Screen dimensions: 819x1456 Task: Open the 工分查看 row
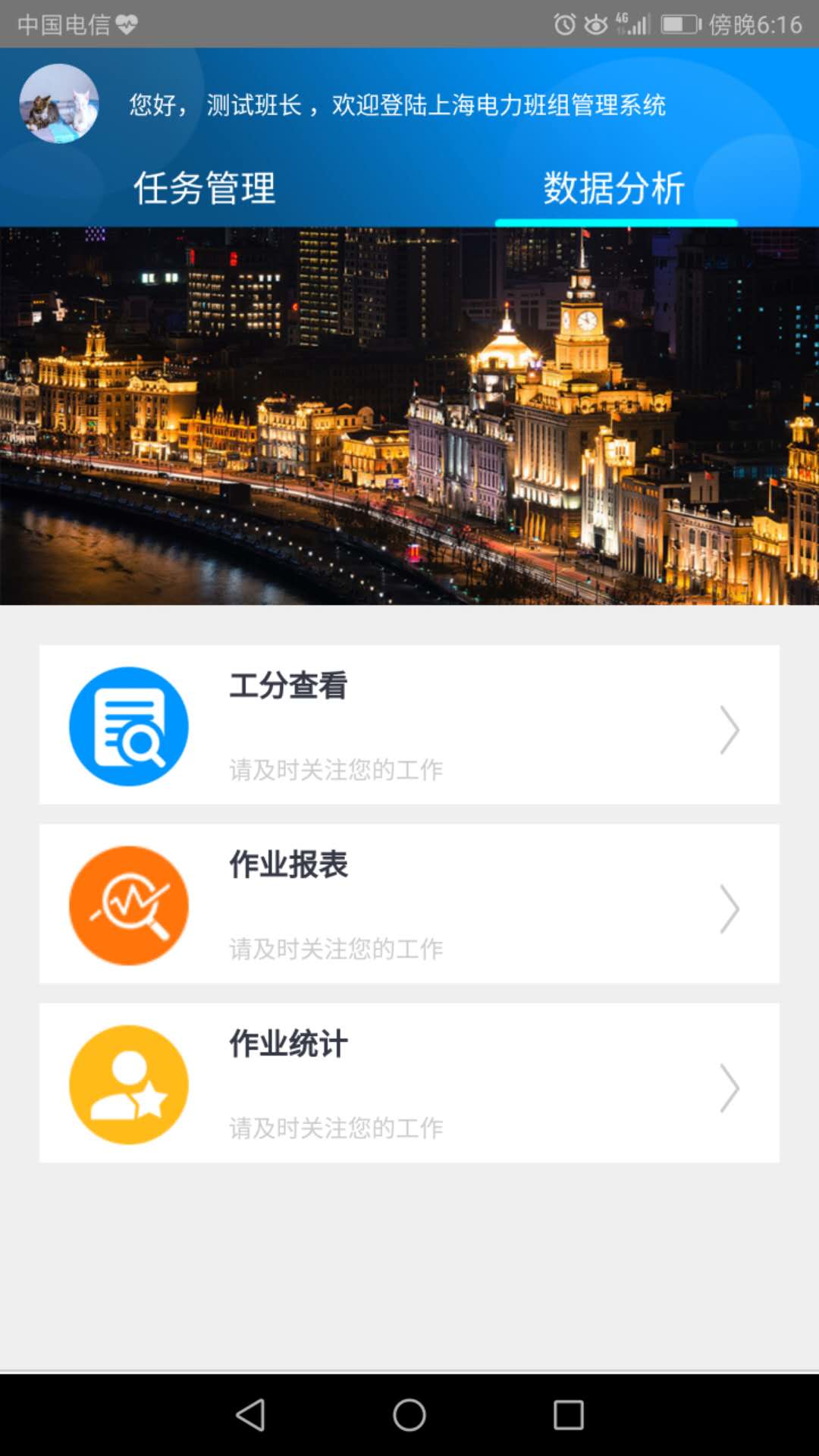409,725
